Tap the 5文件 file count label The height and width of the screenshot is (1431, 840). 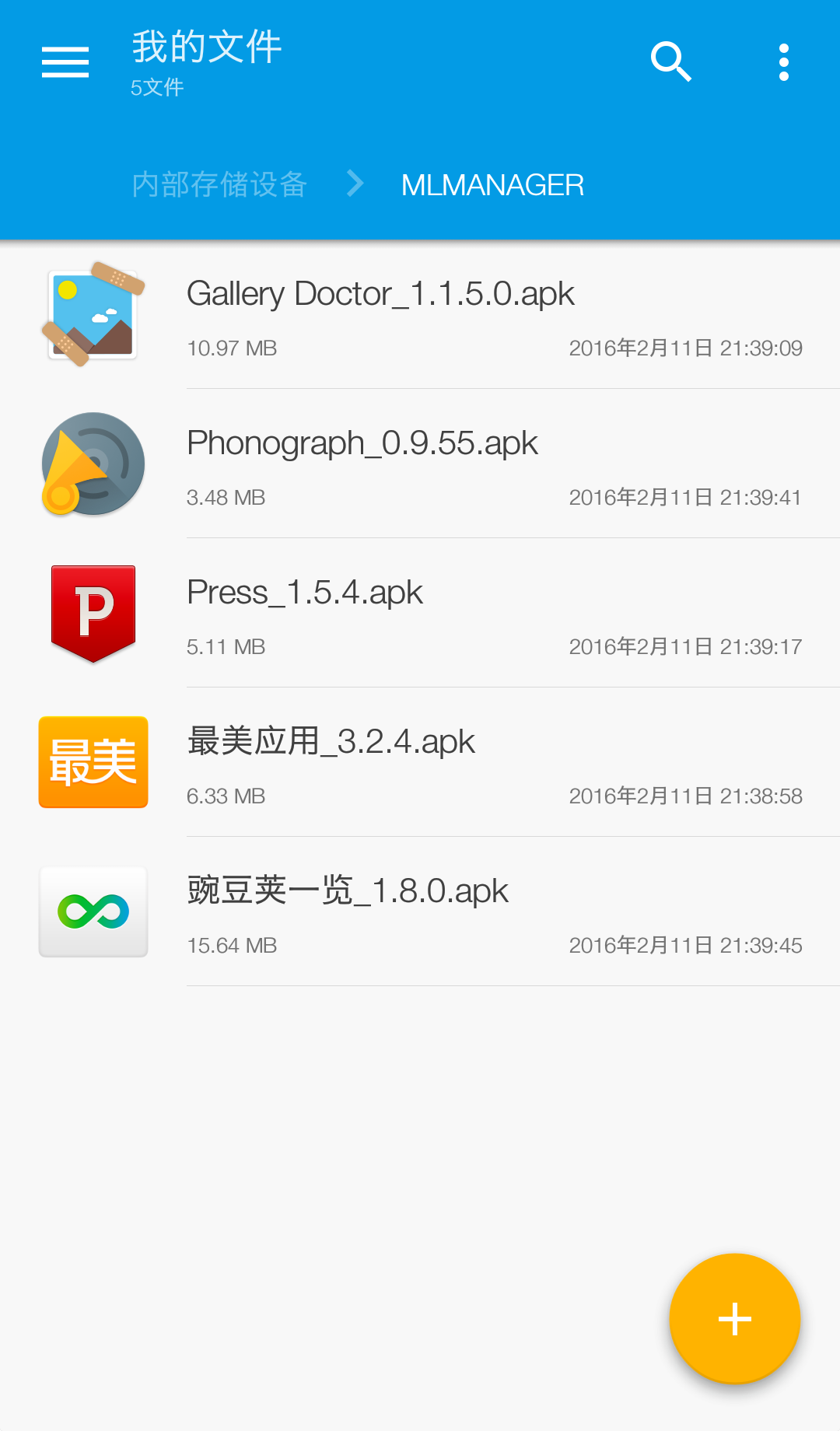click(x=156, y=87)
